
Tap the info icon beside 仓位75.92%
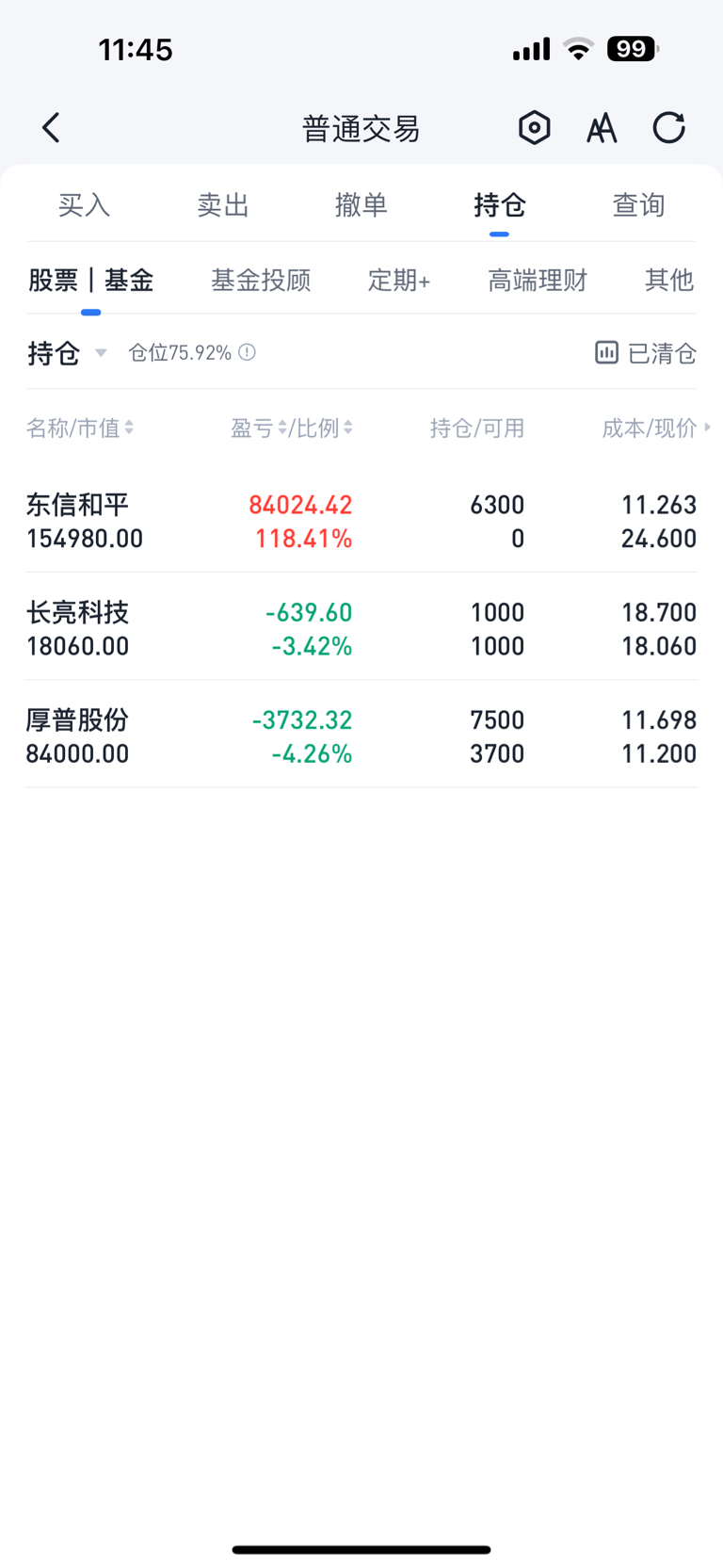click(x=247, y=352)
